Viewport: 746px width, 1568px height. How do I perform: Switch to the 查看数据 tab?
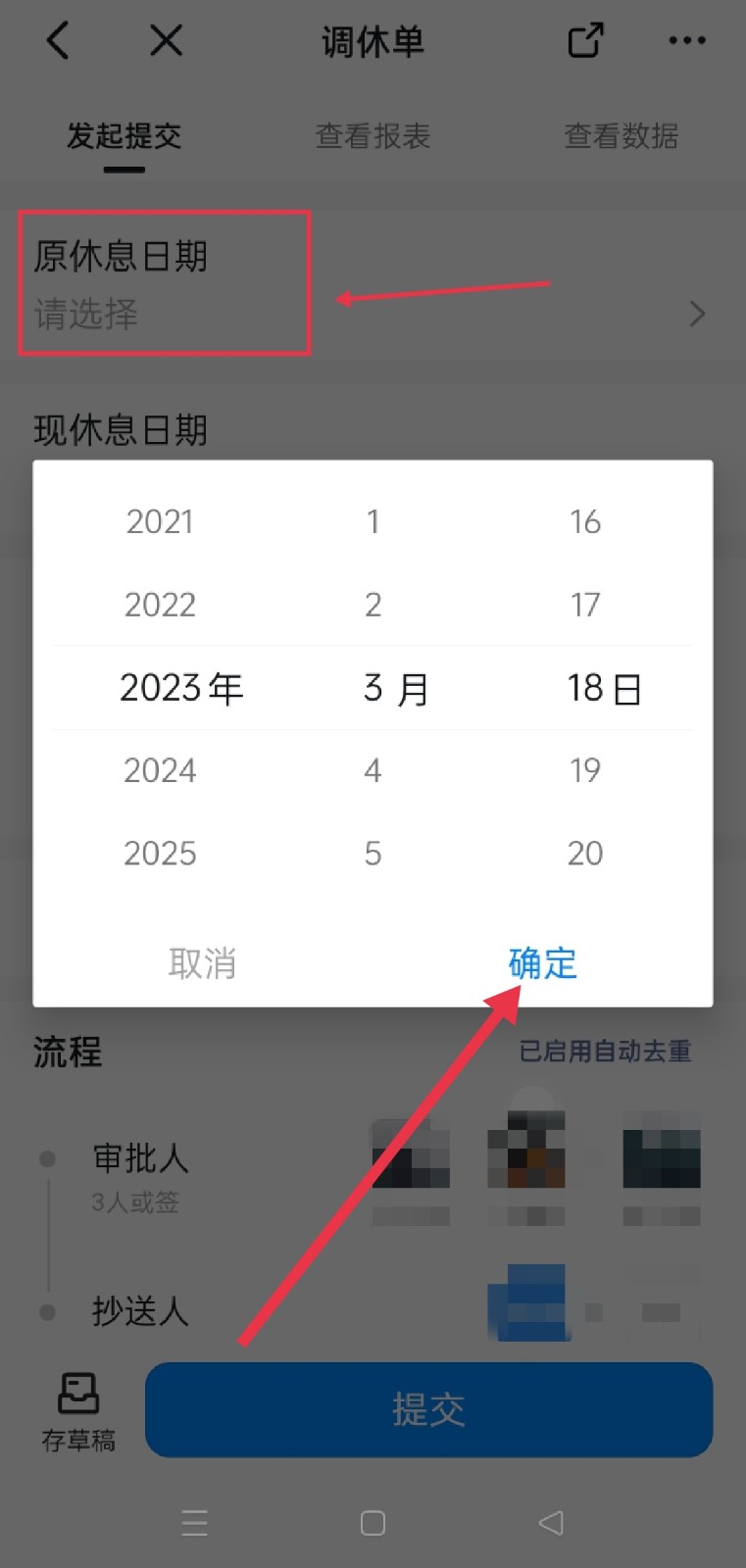point(622,136)
